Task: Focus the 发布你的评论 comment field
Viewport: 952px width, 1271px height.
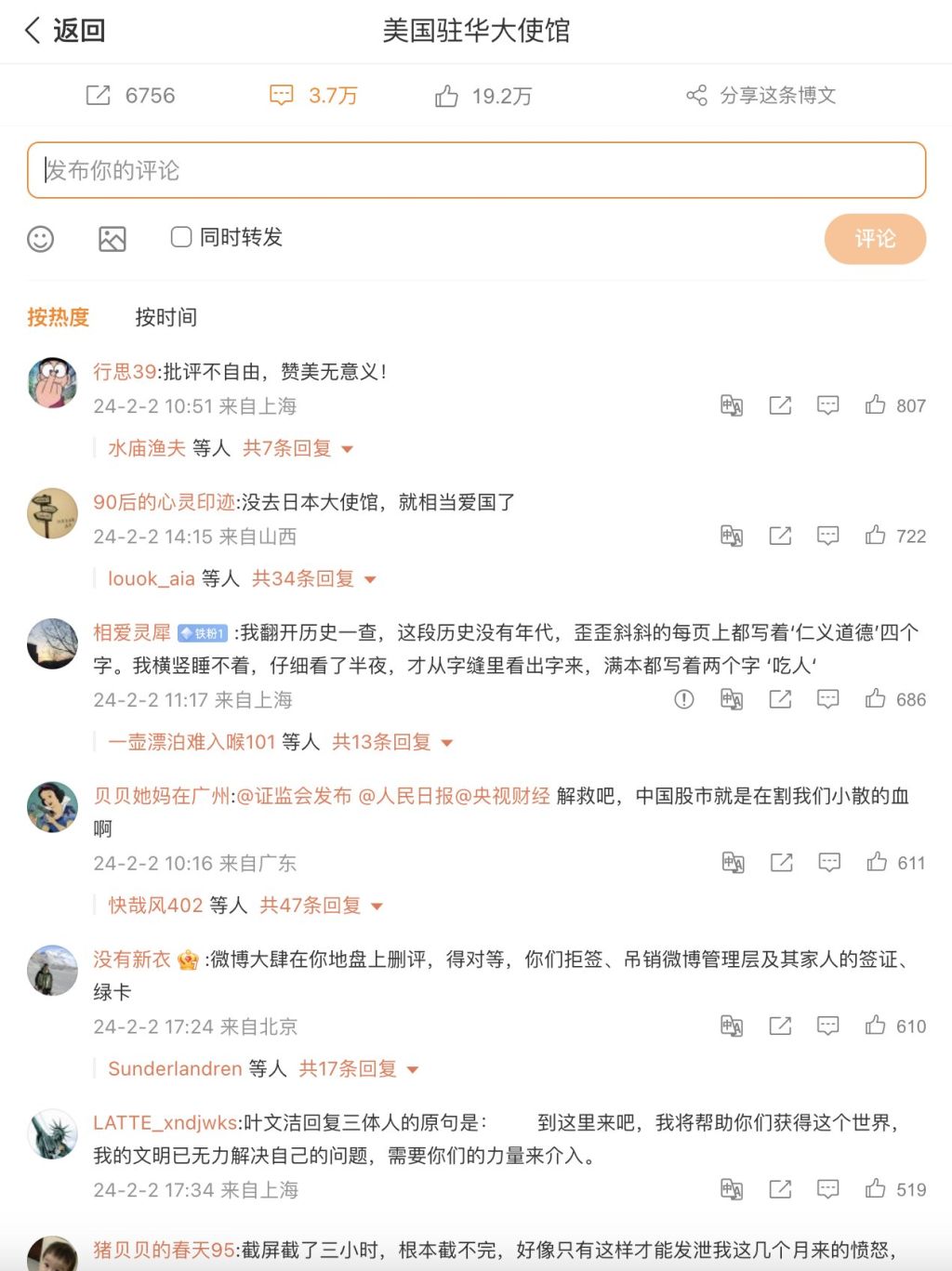Action: 476,170
